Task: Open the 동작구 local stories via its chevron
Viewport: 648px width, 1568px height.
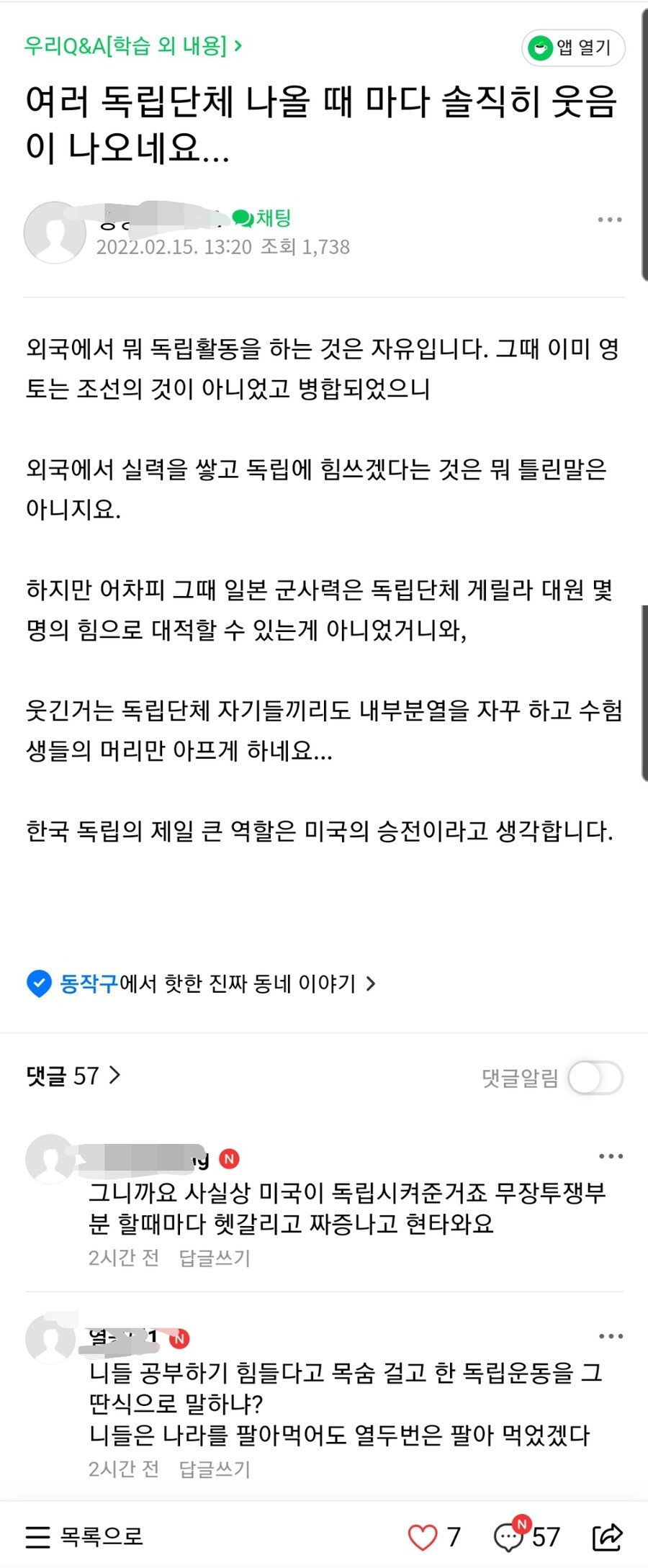Action: point(372,983)
